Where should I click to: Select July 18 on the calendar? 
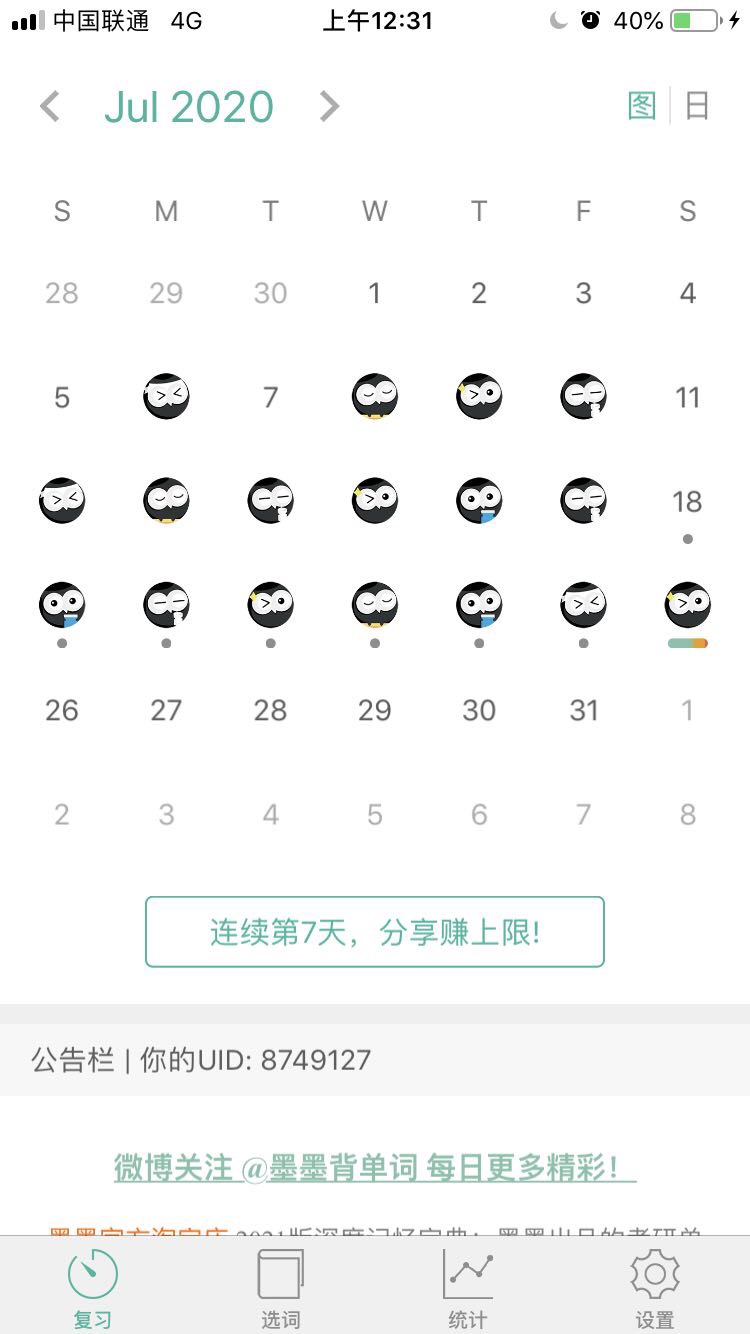(687, 502)
